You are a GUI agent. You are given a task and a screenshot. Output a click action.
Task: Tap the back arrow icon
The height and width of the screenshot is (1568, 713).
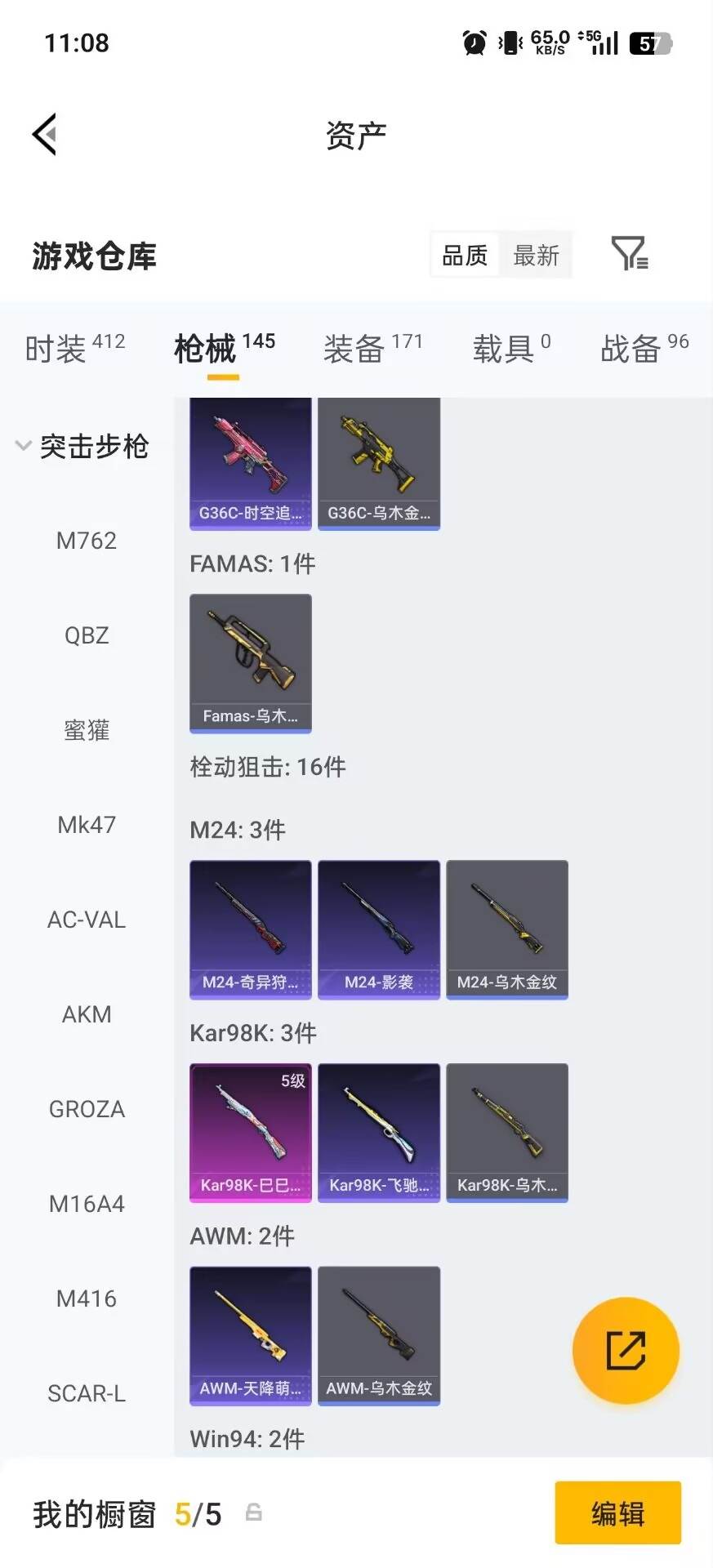[45, 133]
